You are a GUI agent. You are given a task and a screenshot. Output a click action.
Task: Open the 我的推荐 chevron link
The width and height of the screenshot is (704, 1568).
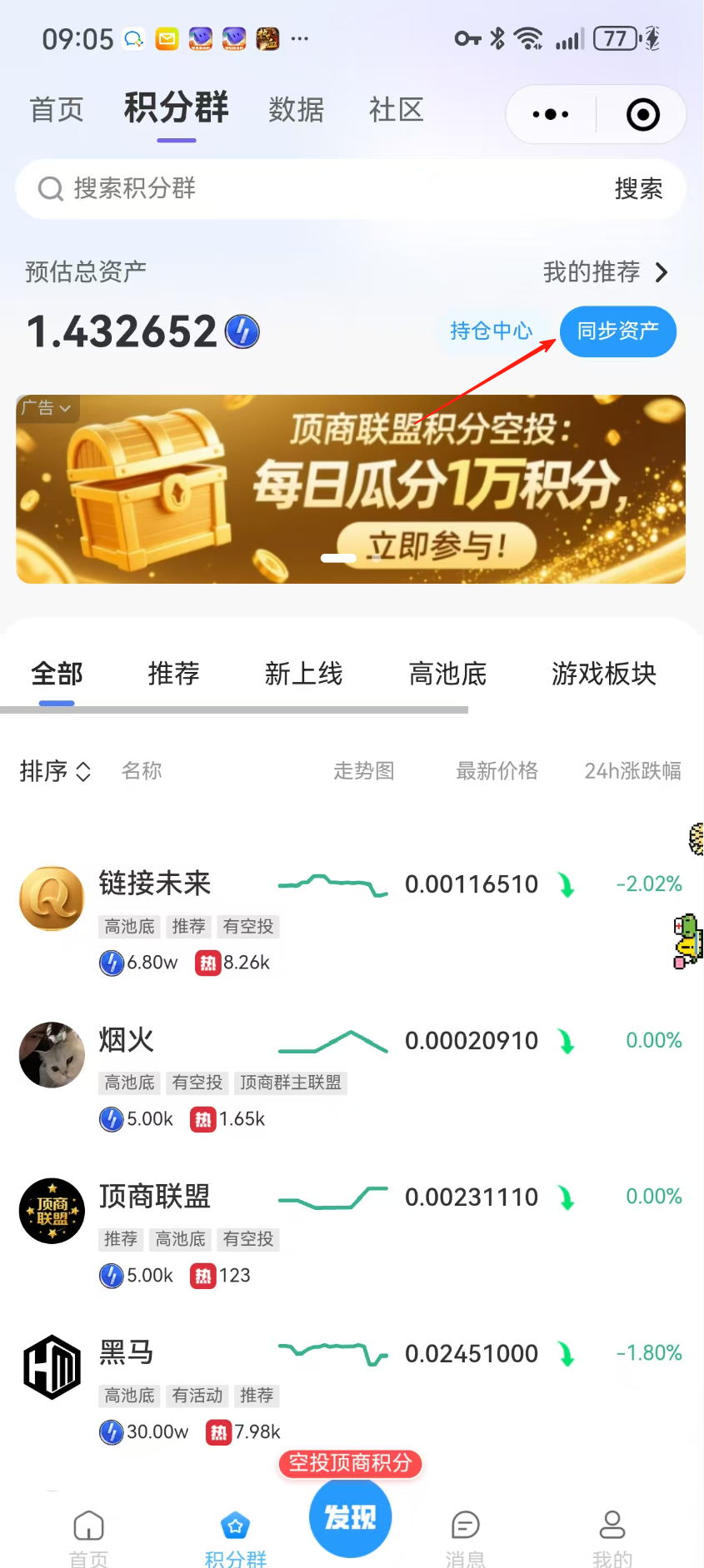(662, 272)
